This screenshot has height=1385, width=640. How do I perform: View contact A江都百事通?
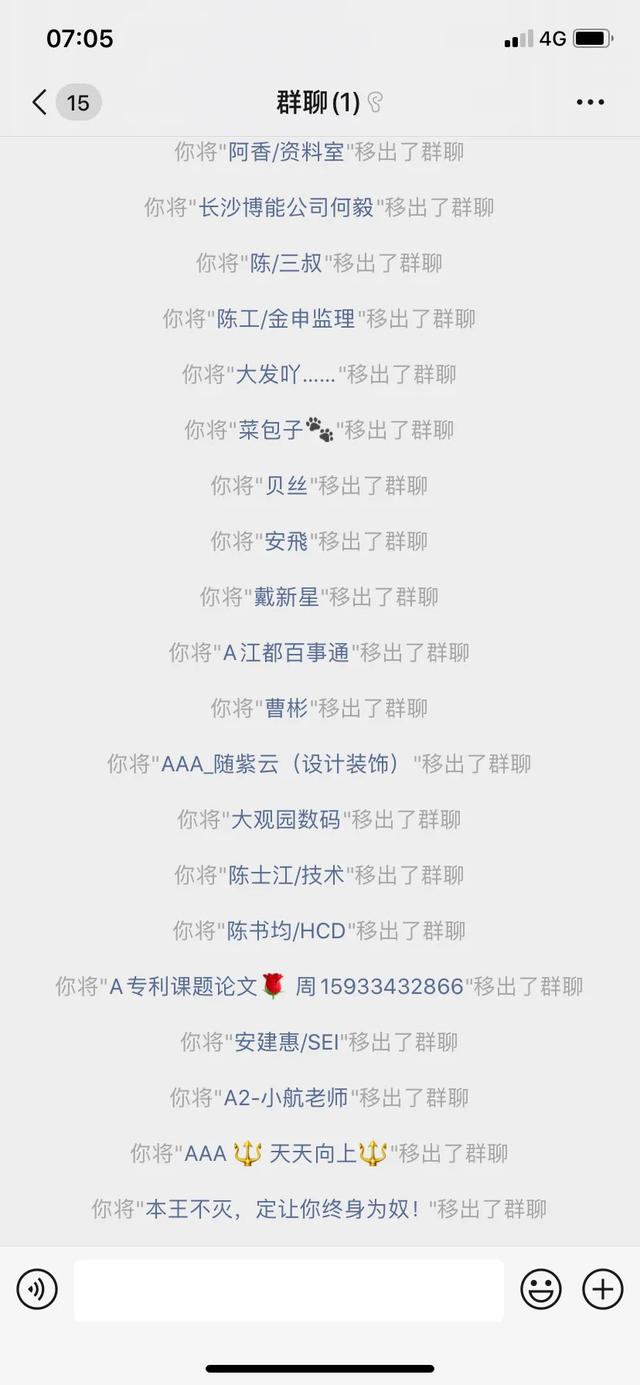286,653
